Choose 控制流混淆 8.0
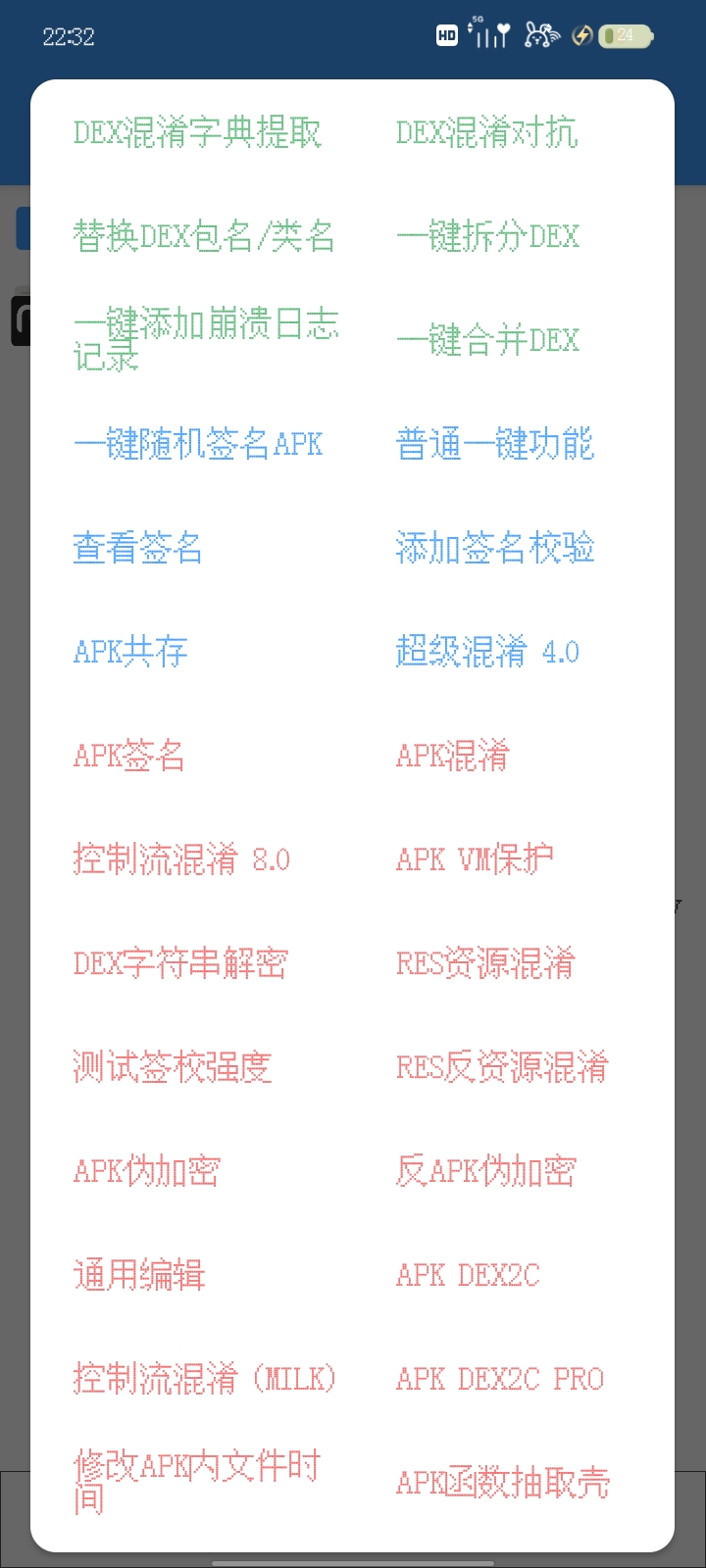This screenshot has height=1568, width=706. (x=181, y=859)
